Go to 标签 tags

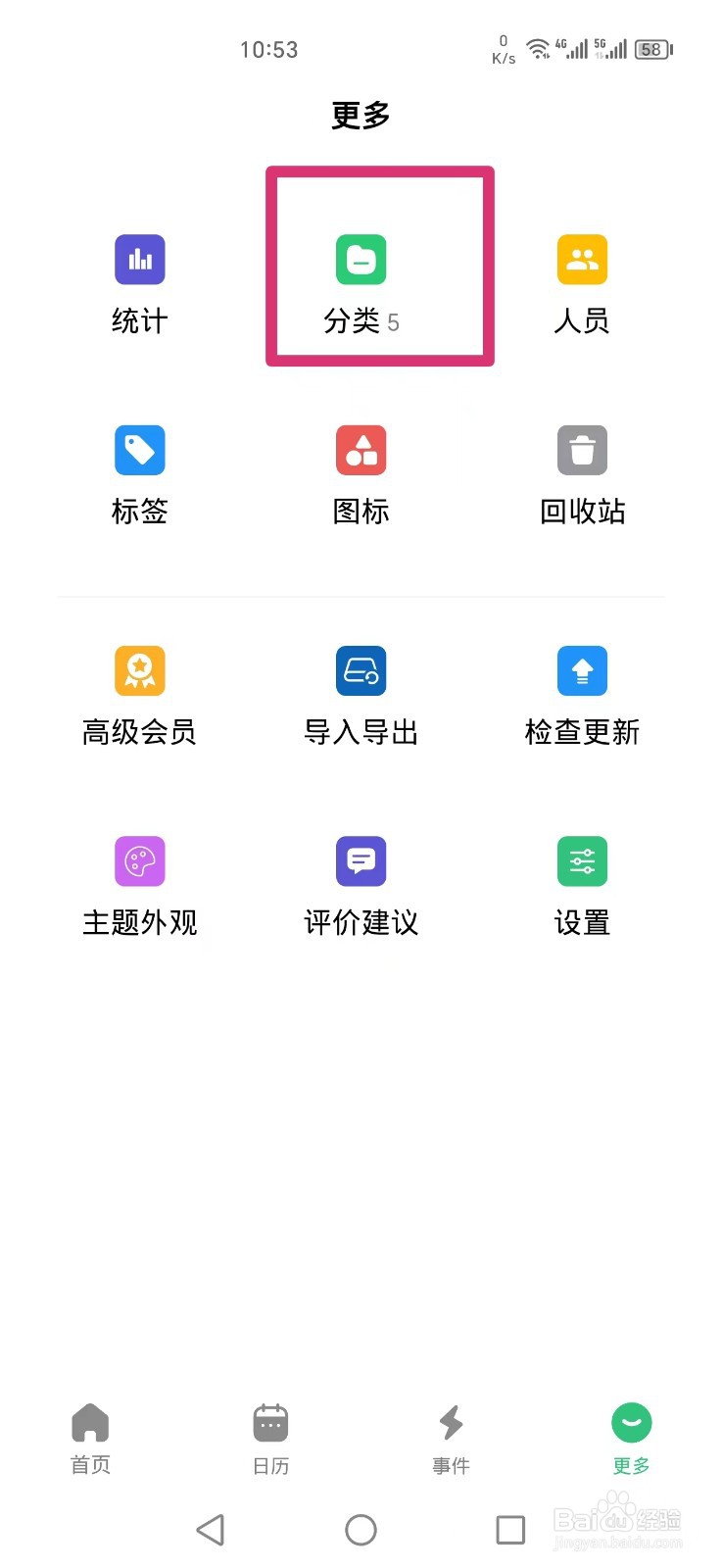tap(140, 472)
